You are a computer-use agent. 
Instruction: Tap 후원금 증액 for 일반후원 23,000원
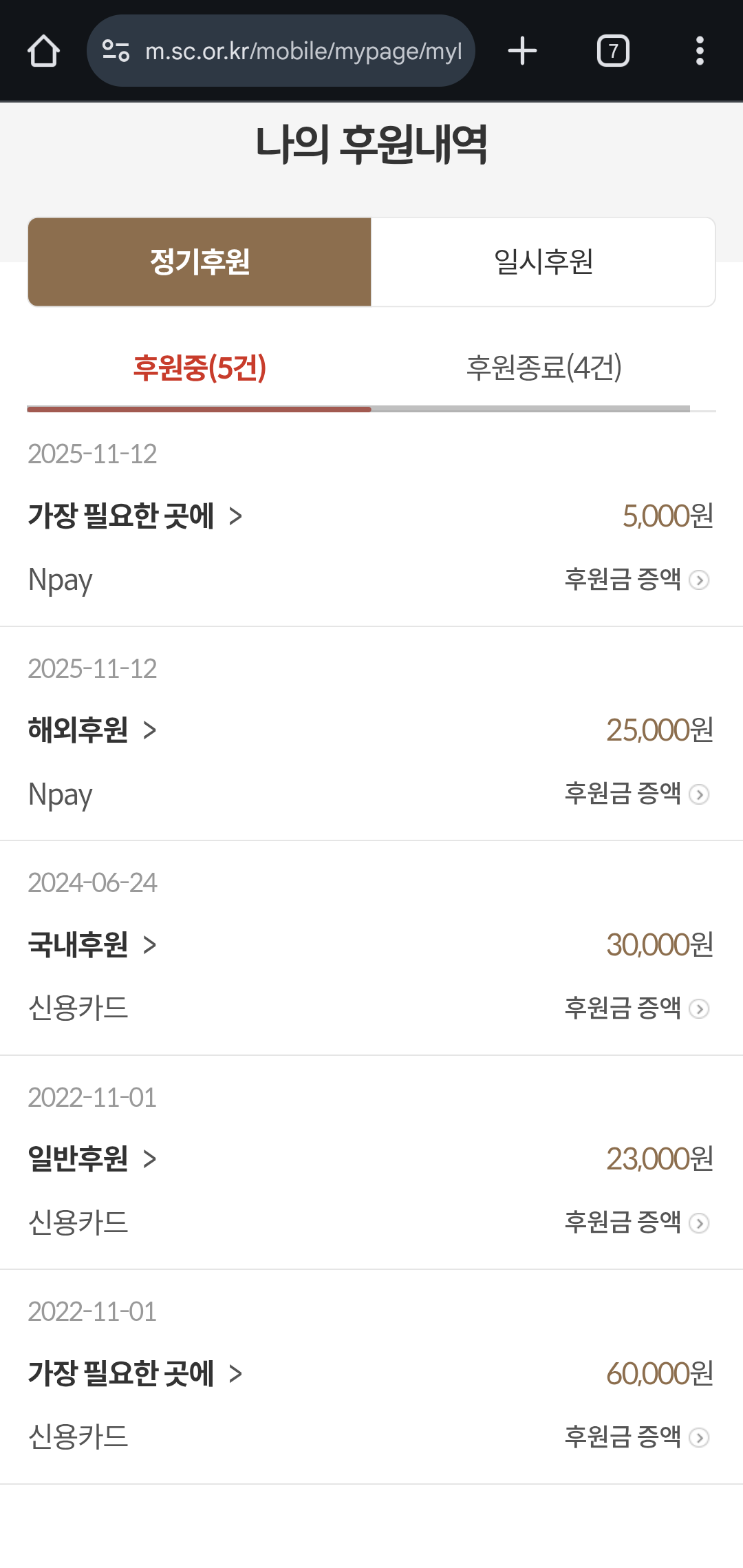(x=636, y=1222)
